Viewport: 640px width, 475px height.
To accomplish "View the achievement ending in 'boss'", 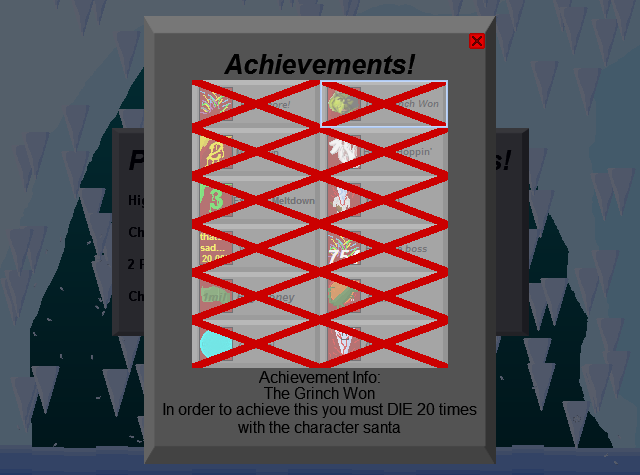I will [384, 248].
